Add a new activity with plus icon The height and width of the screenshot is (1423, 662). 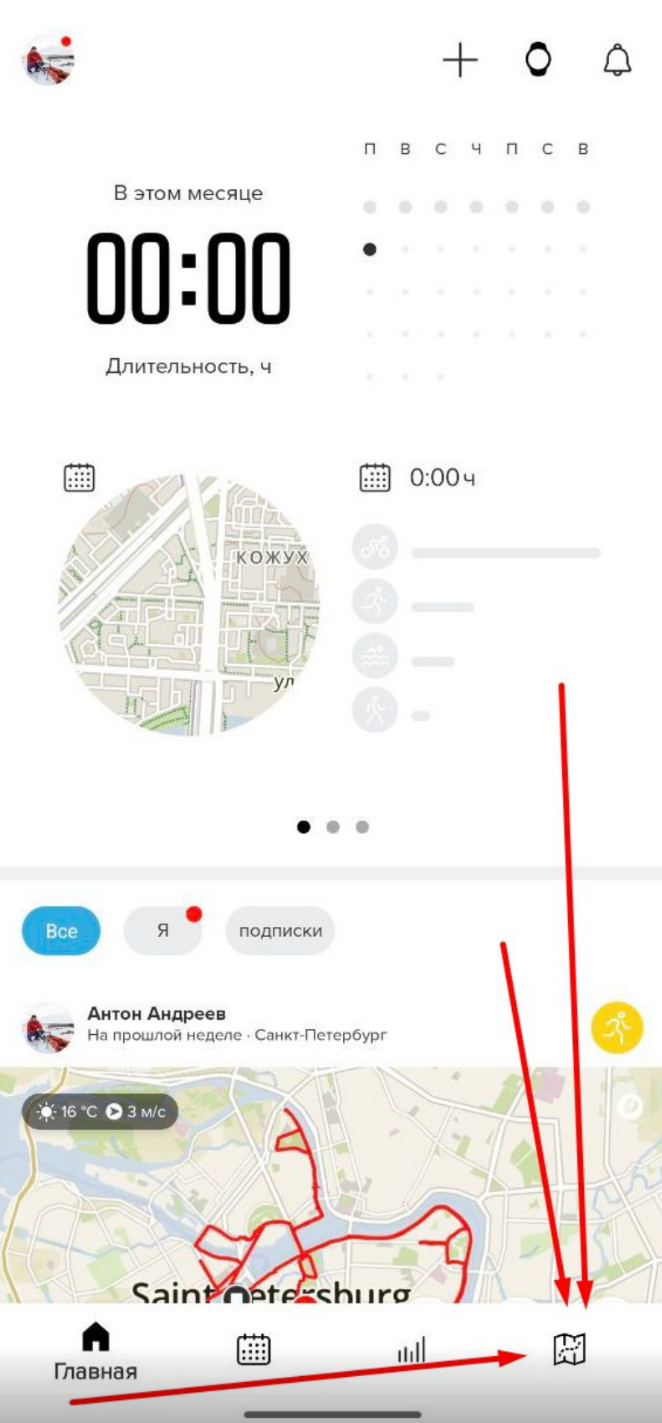(460, 61)
